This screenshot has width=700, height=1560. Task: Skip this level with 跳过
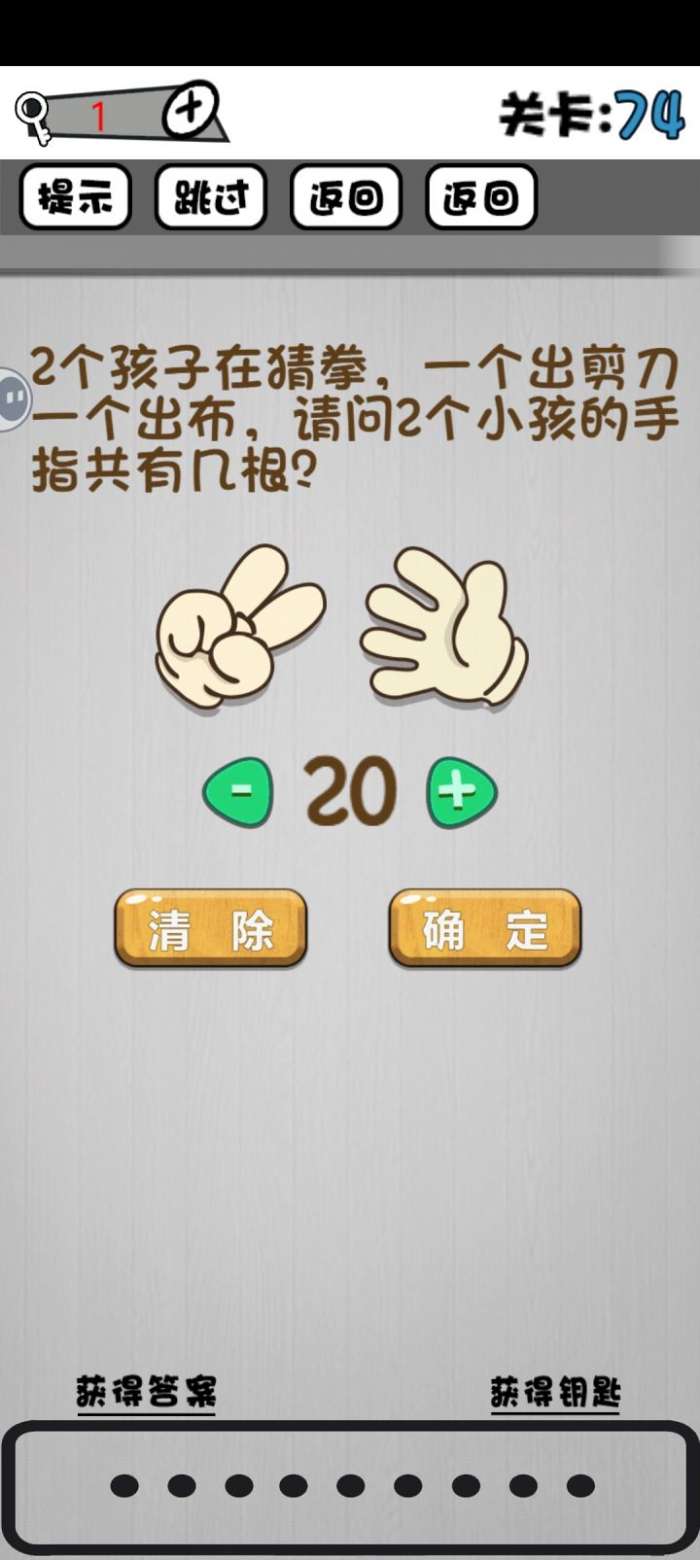(211, 197)
